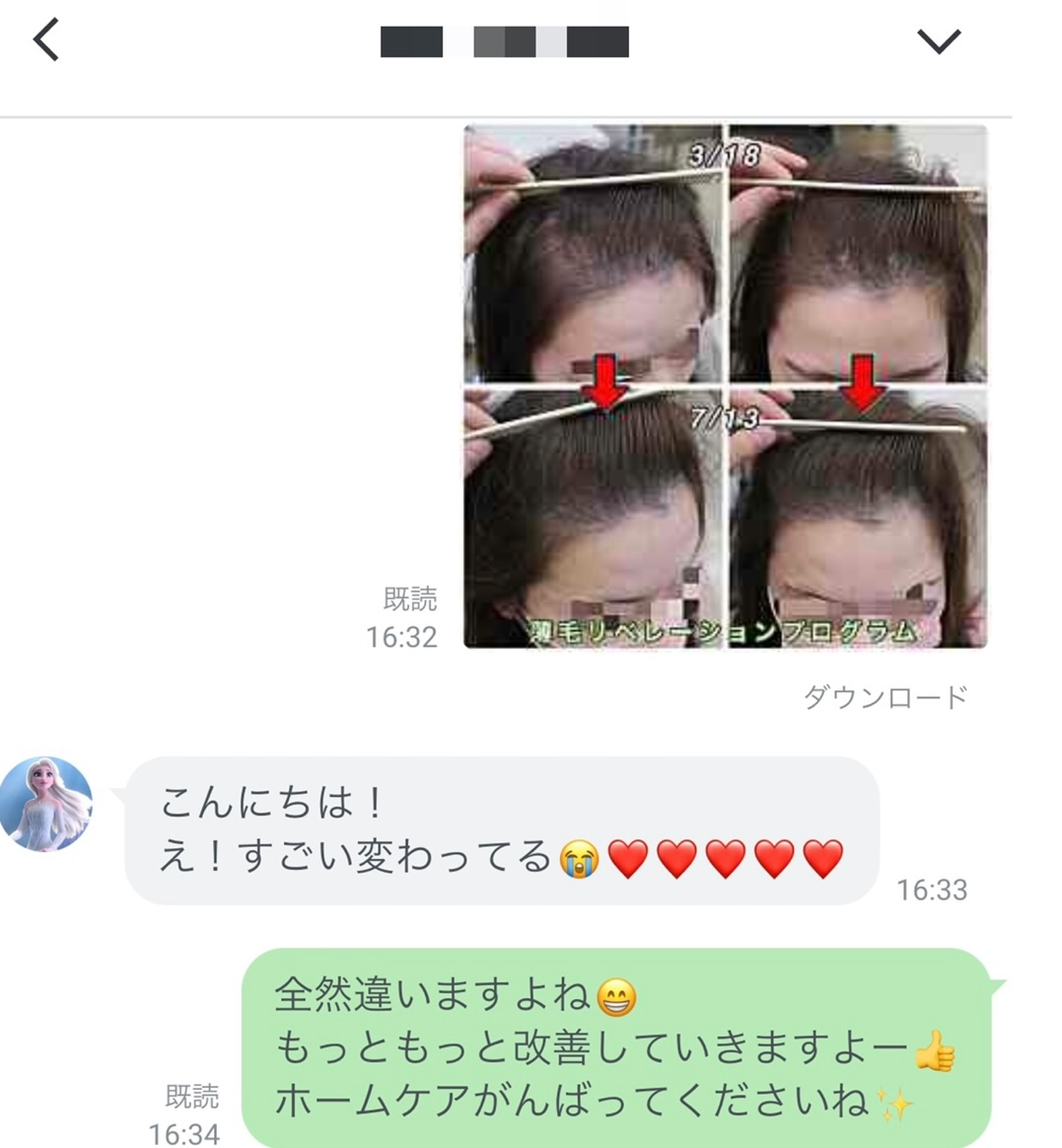Open the before-and-after hair photo
The height and width of the screenshot is (1148, 1062).
[725, 387]
